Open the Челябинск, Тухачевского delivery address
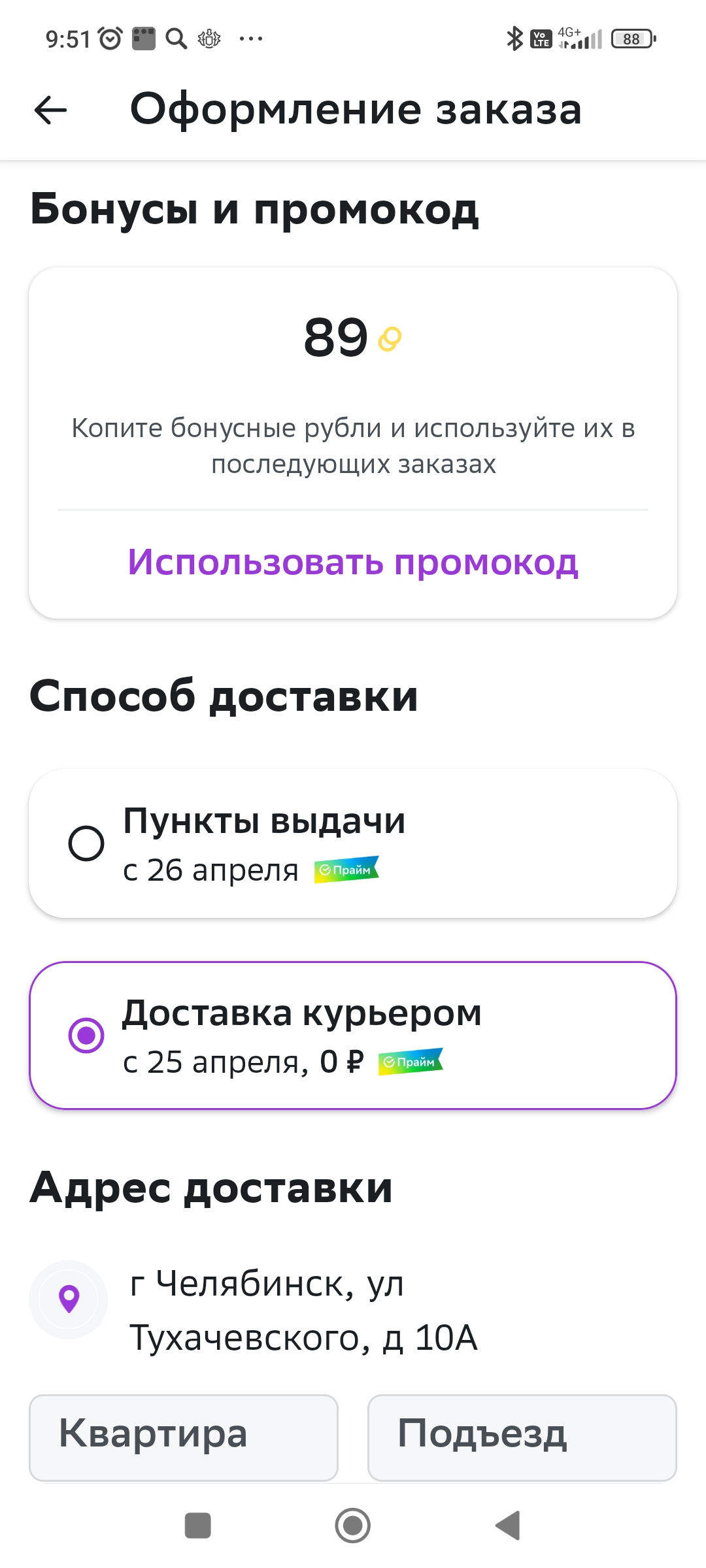 point(304,1311)
